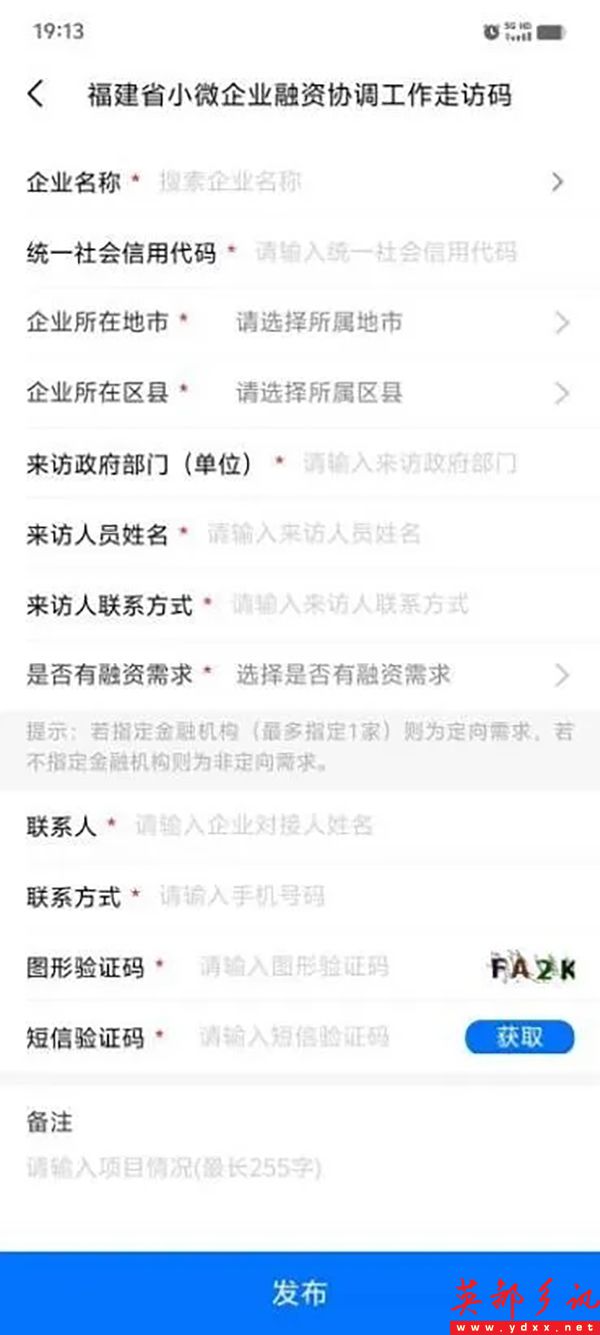Open the 企业所在区县 picker

390,393
